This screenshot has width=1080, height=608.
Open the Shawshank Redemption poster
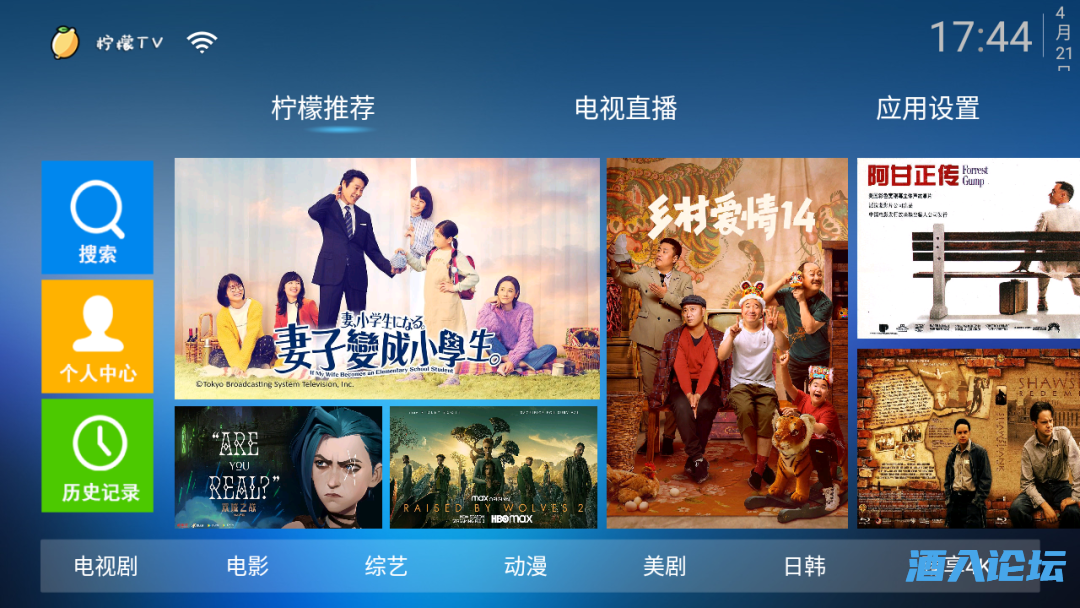(x=968, y=438)
